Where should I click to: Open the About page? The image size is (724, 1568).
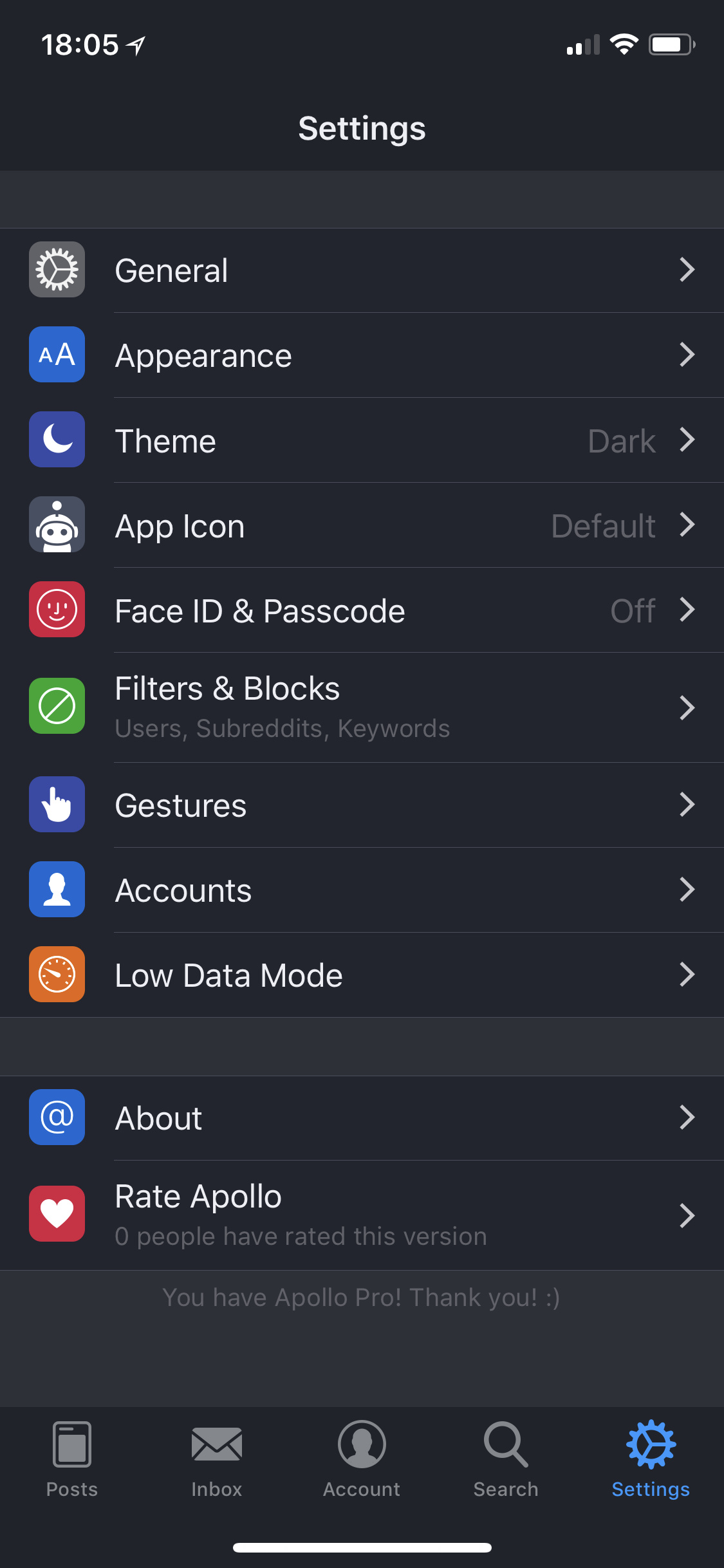pos(362,1118)
